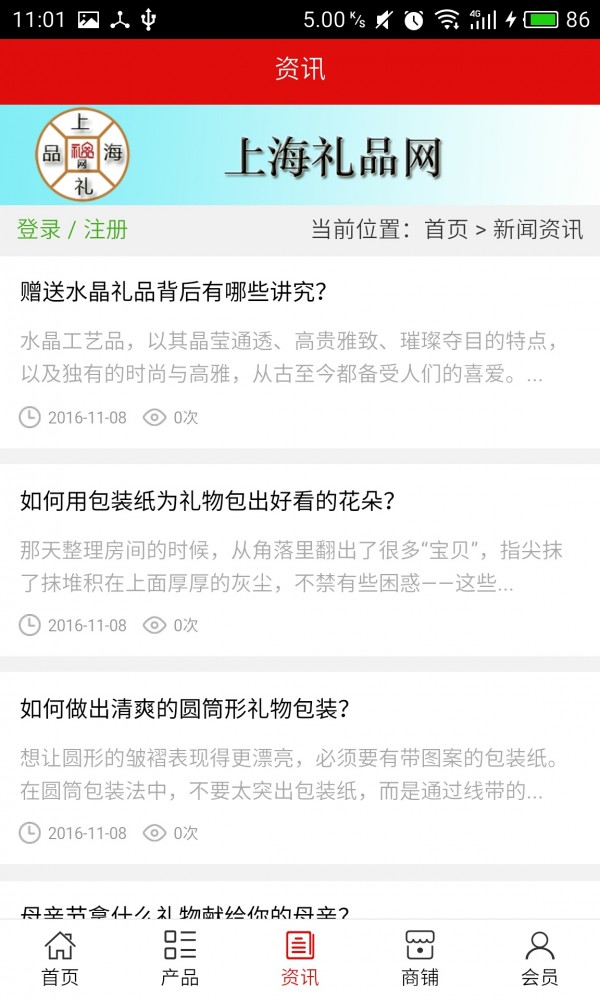View article 如何做出清爽的圆筒形礼物包装?
The width and height of the screenshot is (600, 1000).
click(x=185, y=709)
